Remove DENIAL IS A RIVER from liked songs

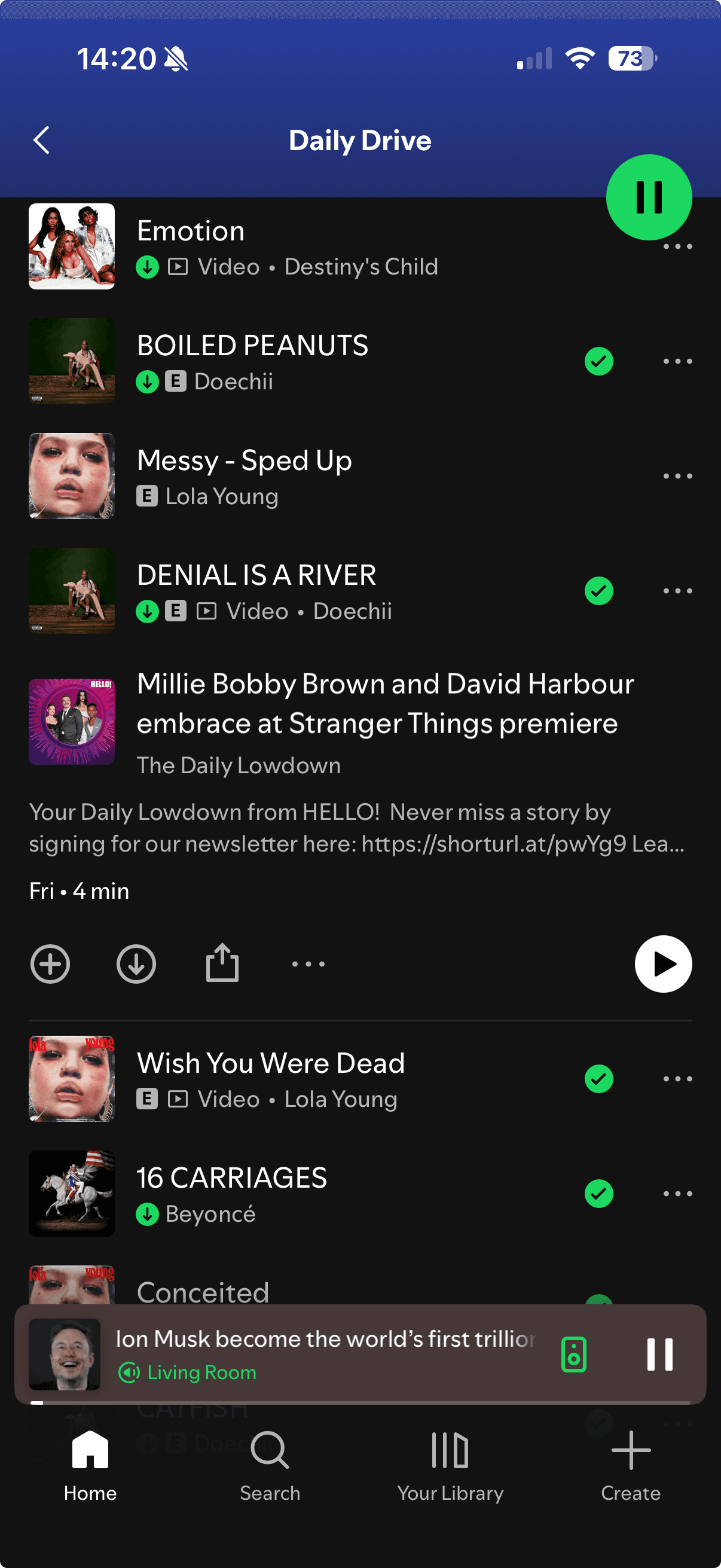(598, 591)
